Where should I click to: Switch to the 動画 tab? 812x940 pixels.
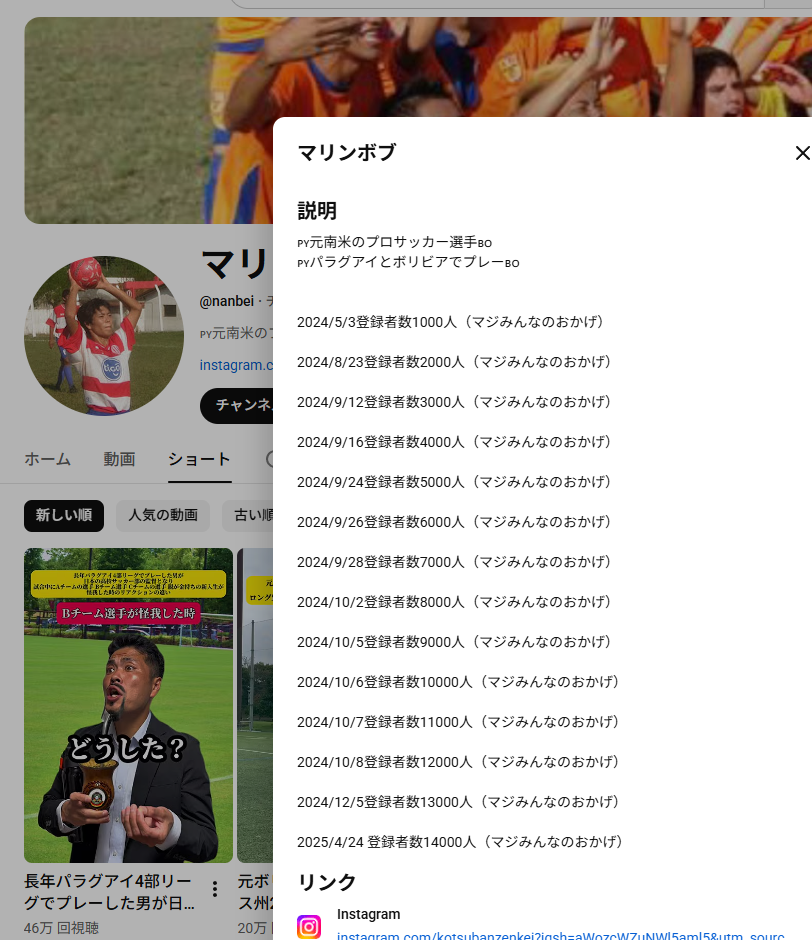(119, 459)
